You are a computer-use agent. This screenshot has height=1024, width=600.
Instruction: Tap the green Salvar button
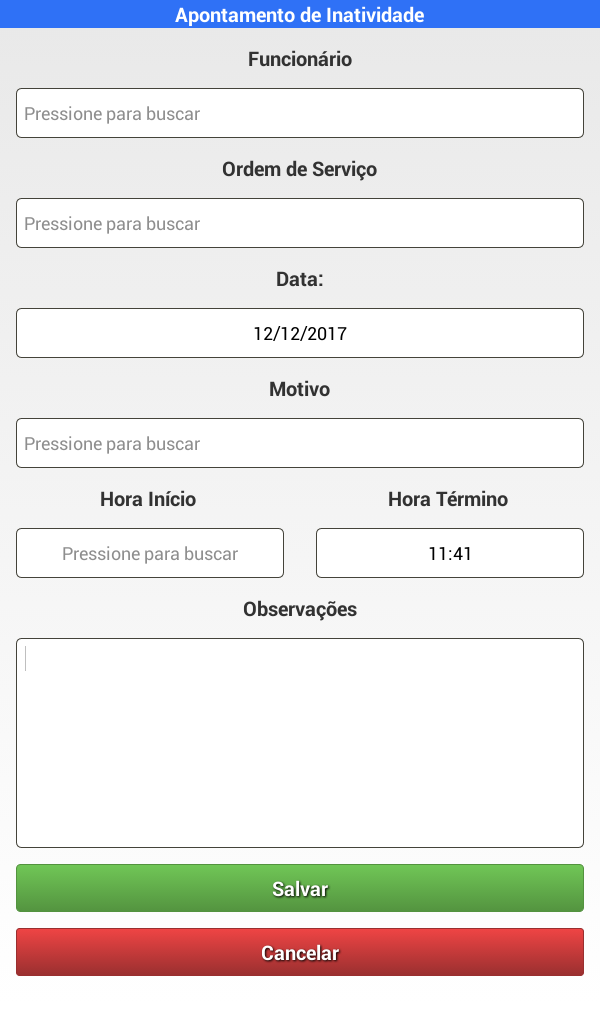[300, 888]
